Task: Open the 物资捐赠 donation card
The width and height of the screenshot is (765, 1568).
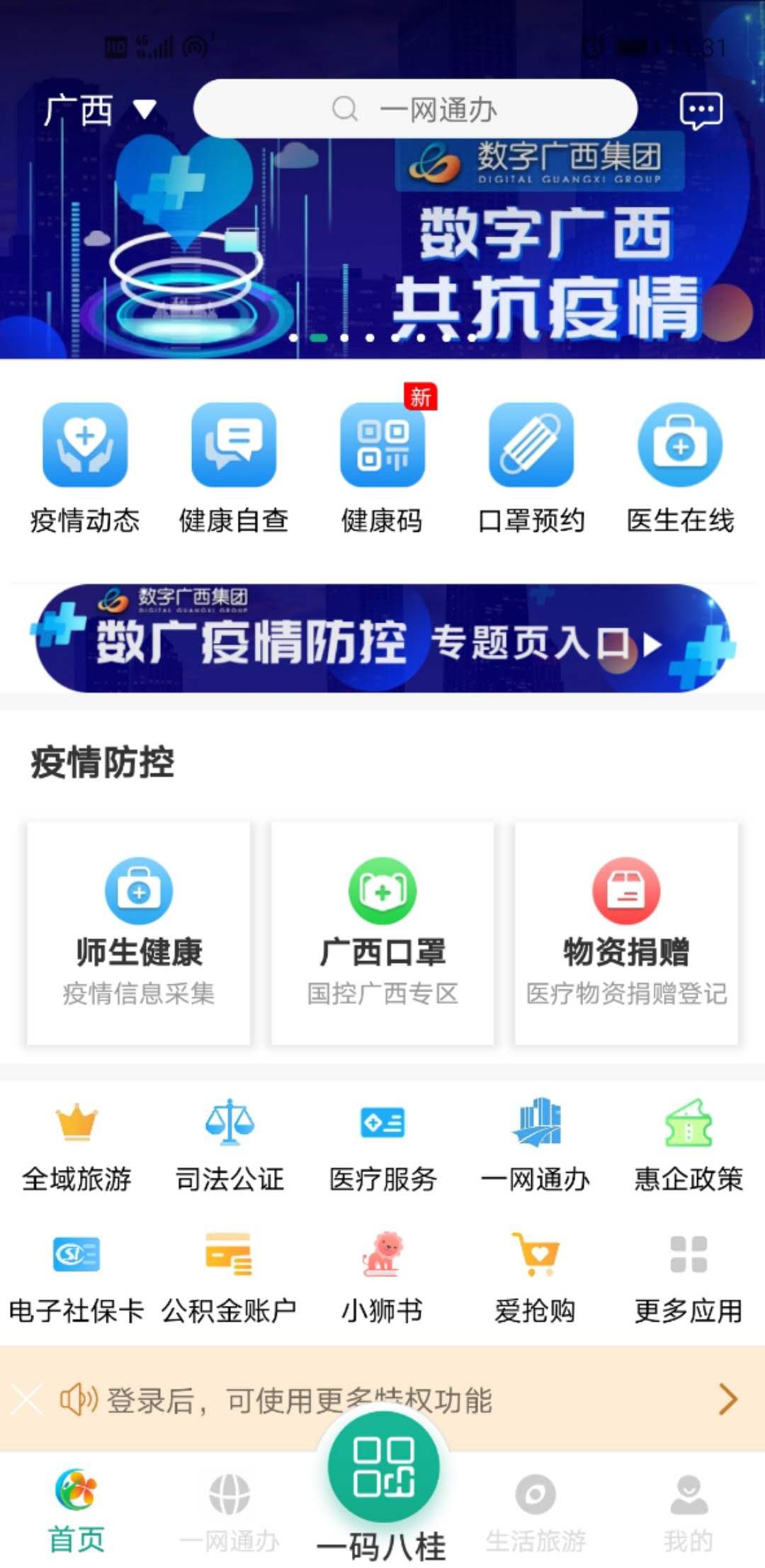Action: tap(626, 932)
